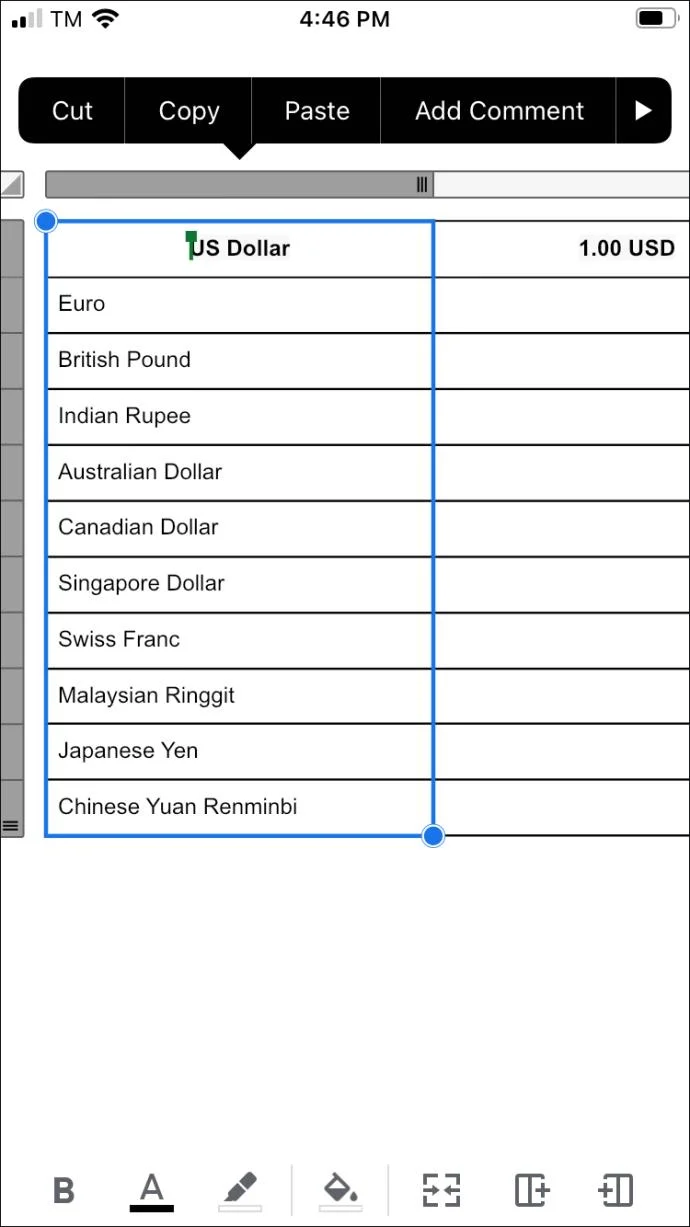The height and width of the screenshot is (1227, 690).
Task: Open the highlight color tool
Action: coord(240,1190)
